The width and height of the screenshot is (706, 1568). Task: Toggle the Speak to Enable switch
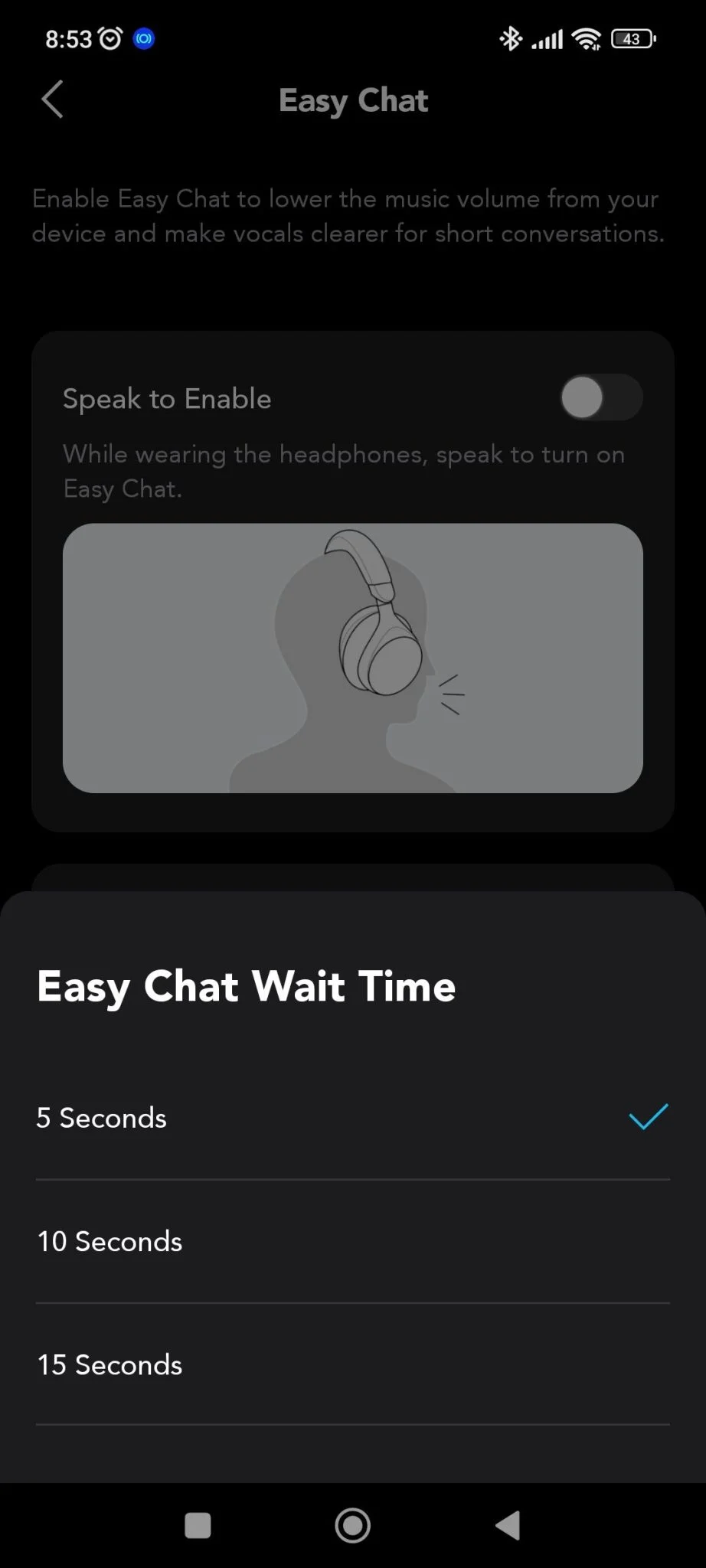pos(600,397)
